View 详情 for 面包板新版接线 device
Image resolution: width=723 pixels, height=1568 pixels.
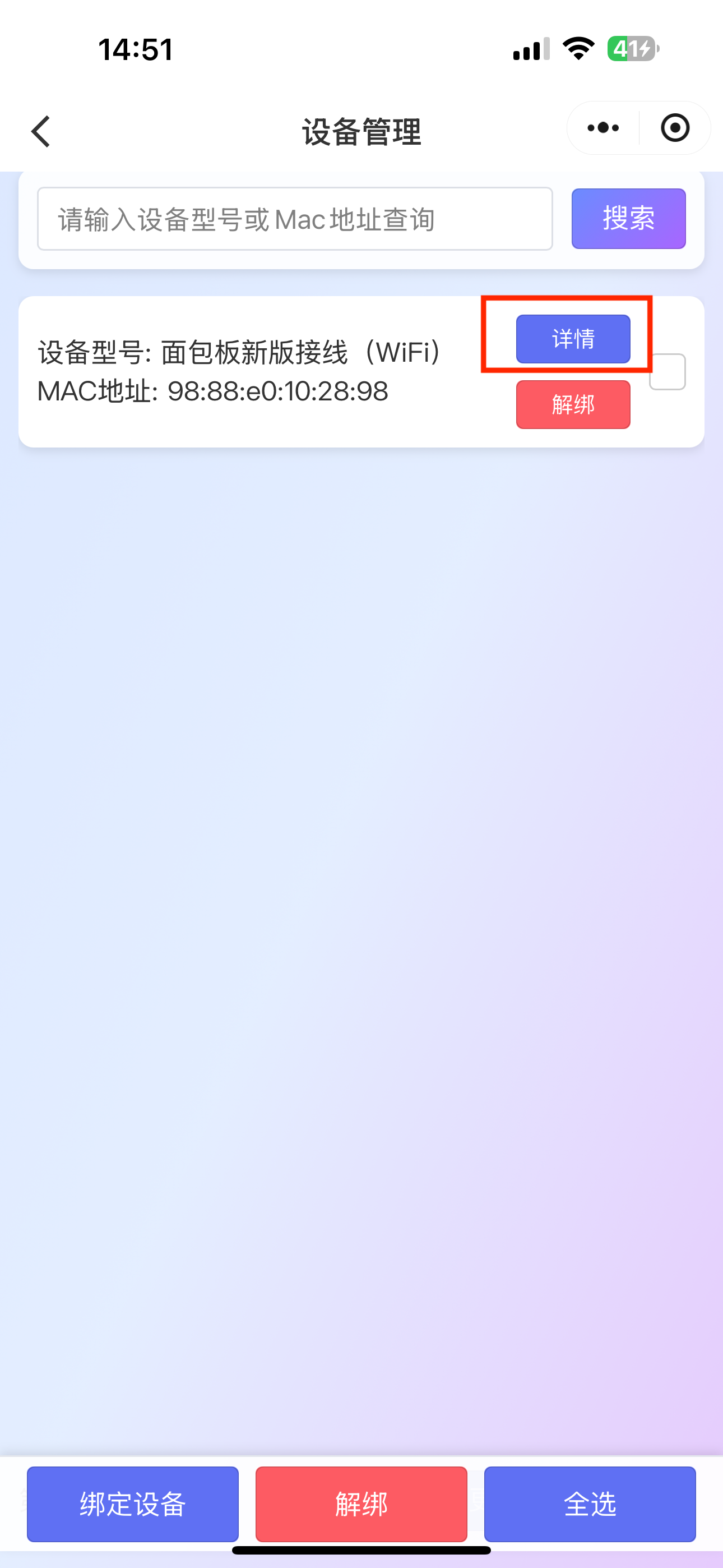click(x=573, y=339)
